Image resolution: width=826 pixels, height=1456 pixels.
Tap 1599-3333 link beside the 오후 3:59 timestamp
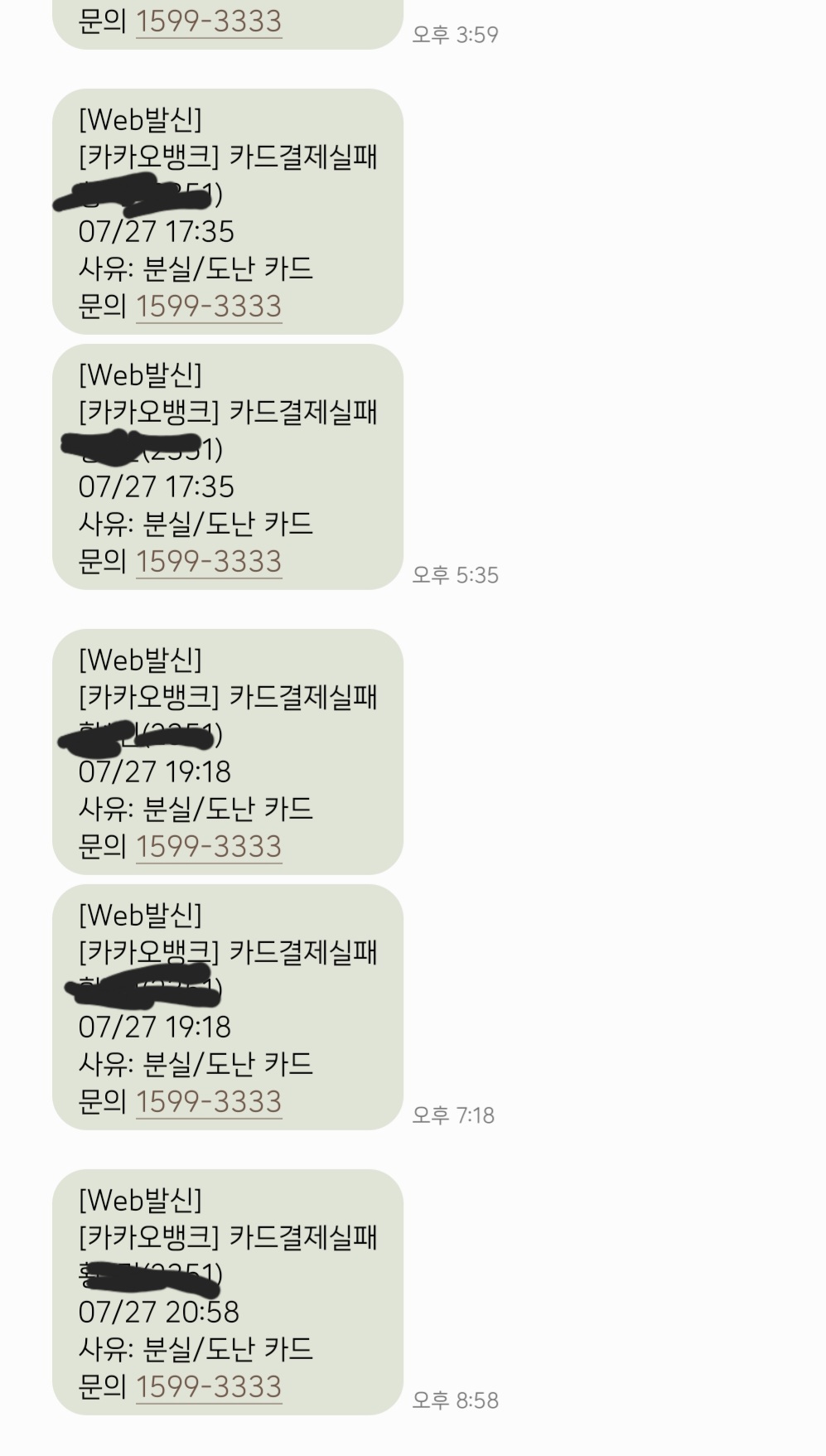[209, 21]
